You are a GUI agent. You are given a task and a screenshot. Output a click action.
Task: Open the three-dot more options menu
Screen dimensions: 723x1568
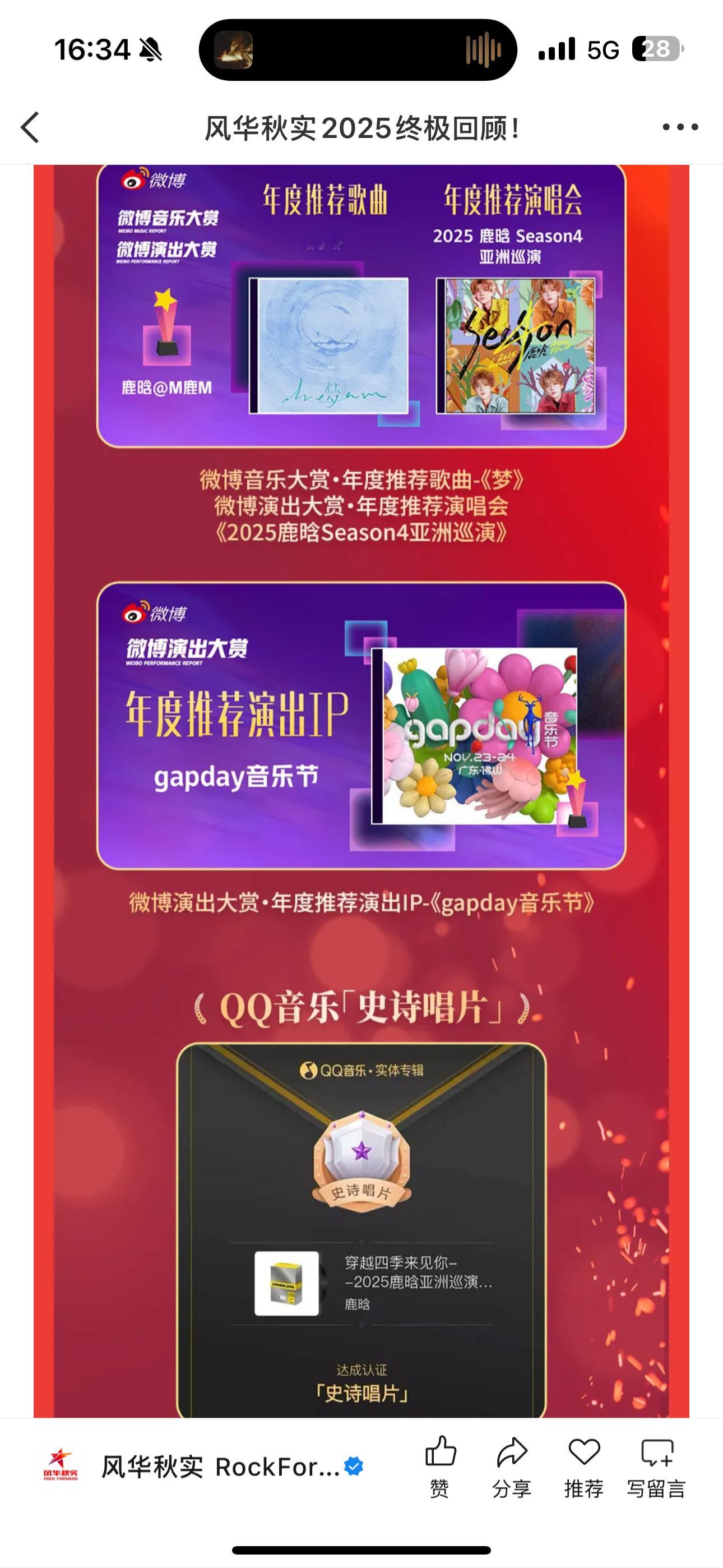(680, 127)
